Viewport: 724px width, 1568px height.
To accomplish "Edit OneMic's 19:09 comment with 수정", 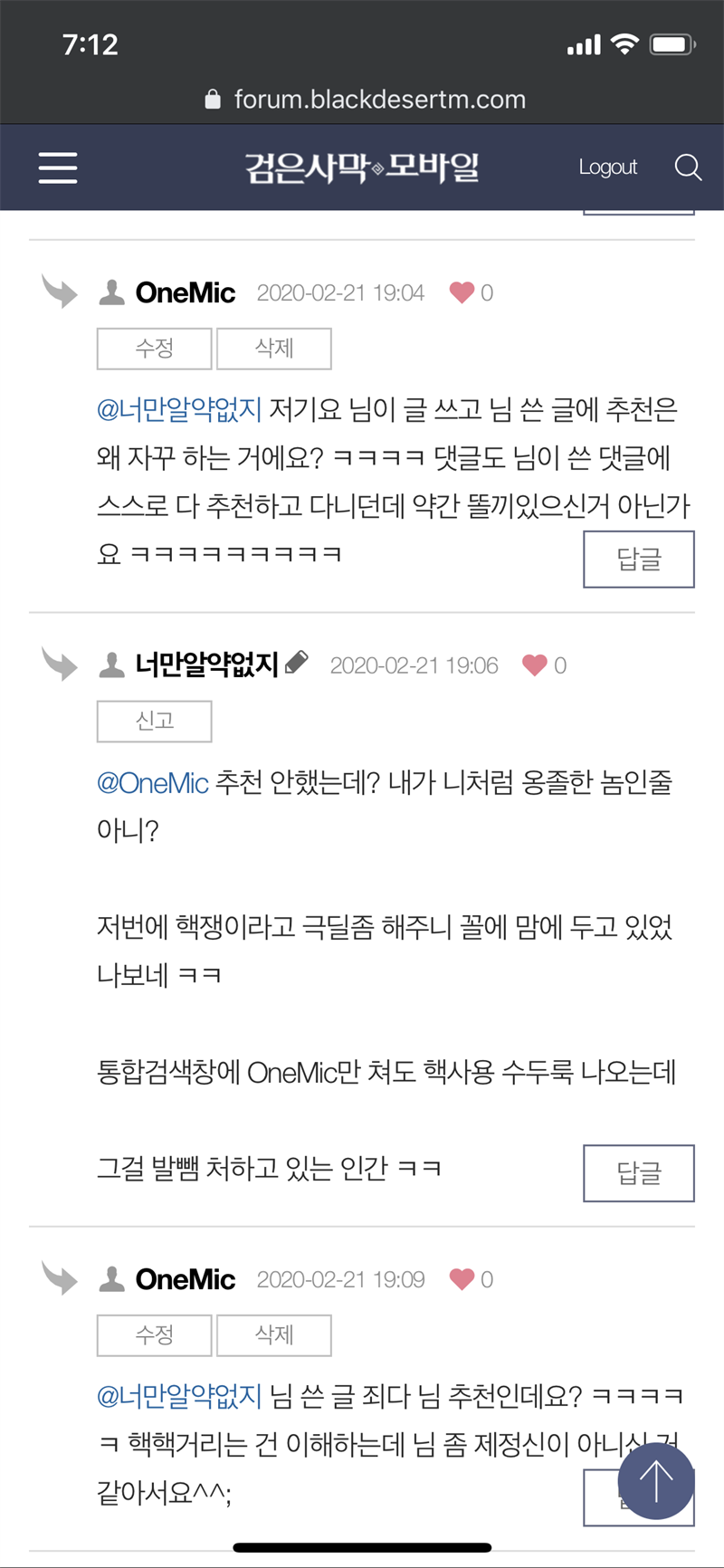I will click(154, 1335).
